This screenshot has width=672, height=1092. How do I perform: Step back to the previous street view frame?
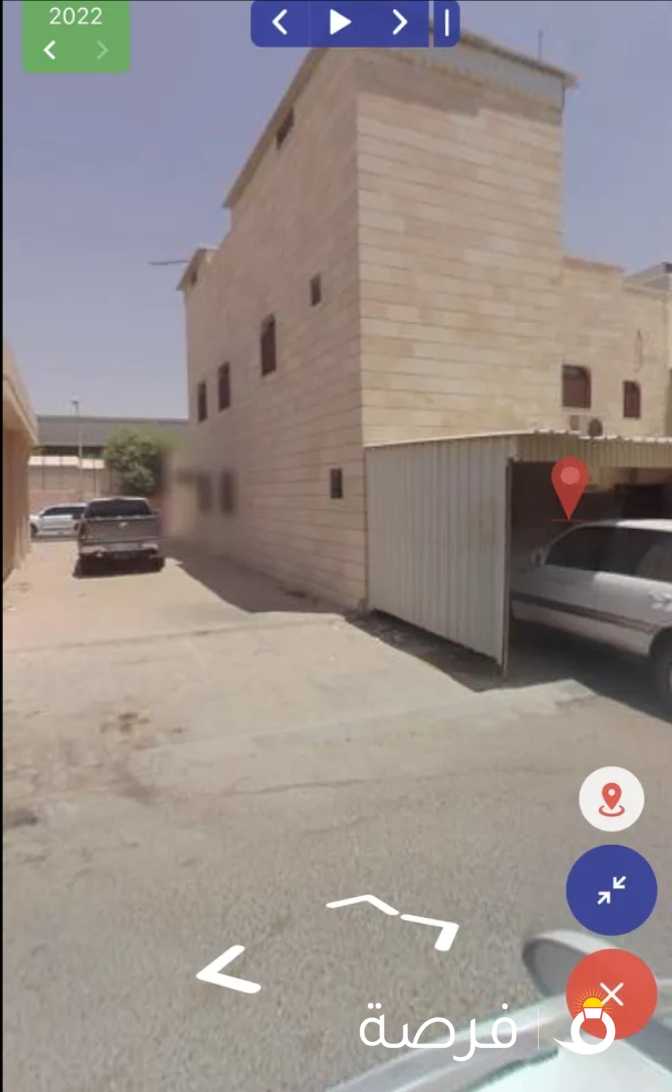[280, 22]
